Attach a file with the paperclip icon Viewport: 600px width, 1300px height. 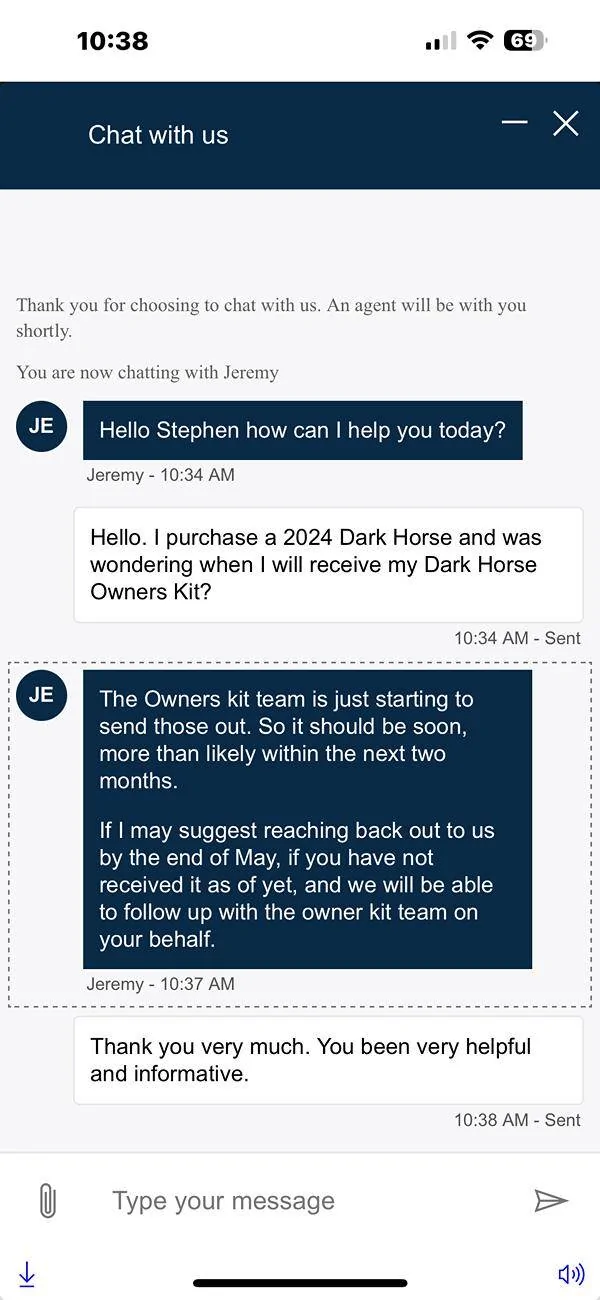click(x=46, y=1200)
